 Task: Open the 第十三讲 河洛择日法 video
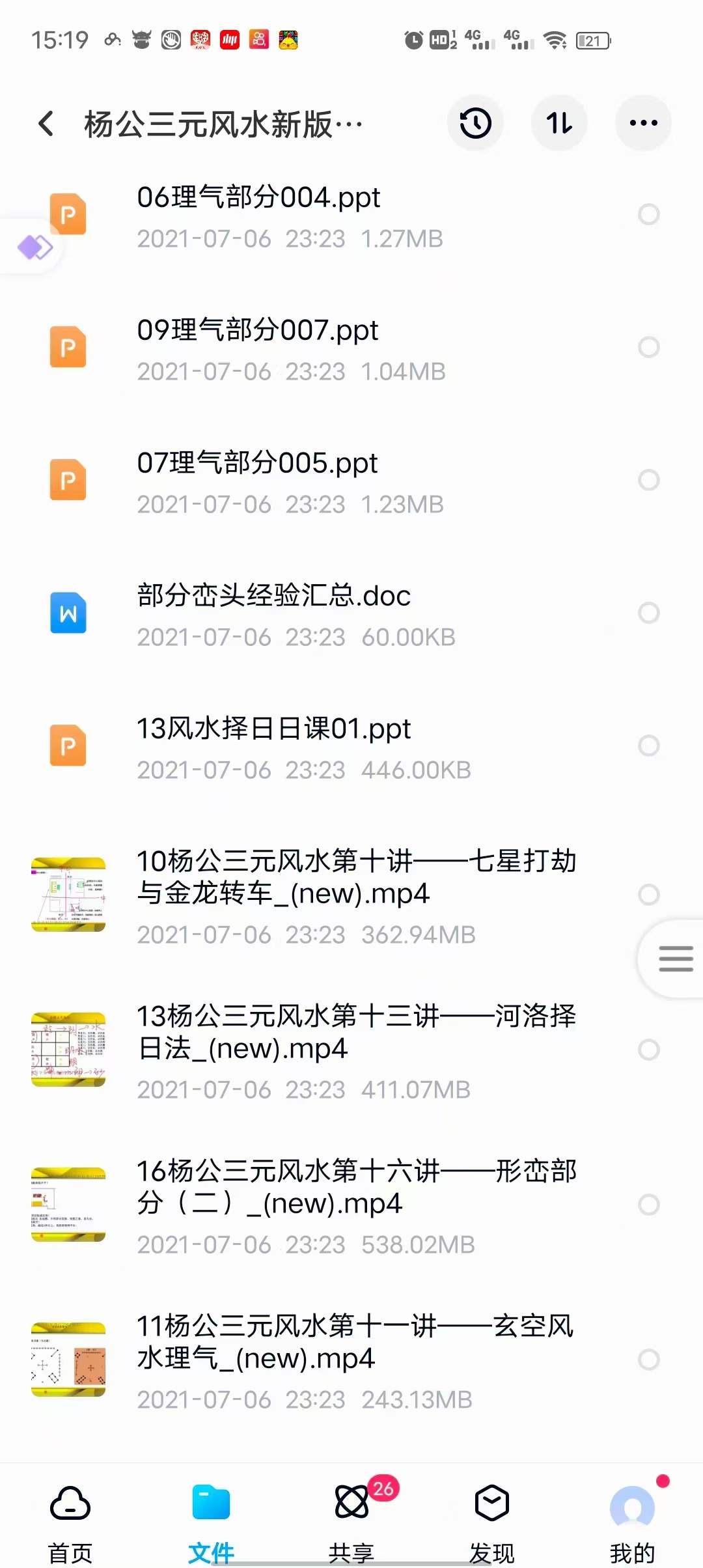[351, 1050]
